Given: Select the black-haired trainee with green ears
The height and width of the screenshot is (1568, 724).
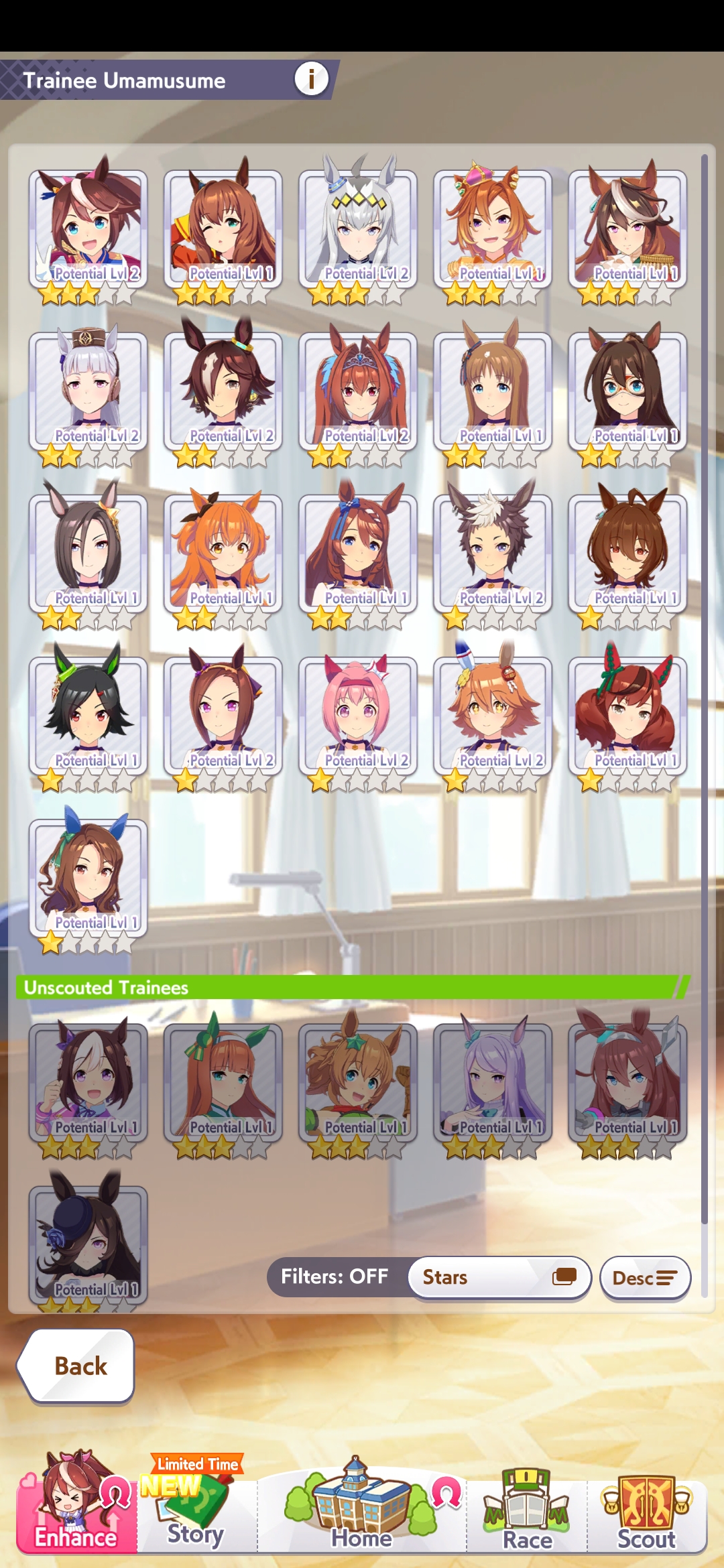Looking at the screenshot, I should tap(88, 717).
